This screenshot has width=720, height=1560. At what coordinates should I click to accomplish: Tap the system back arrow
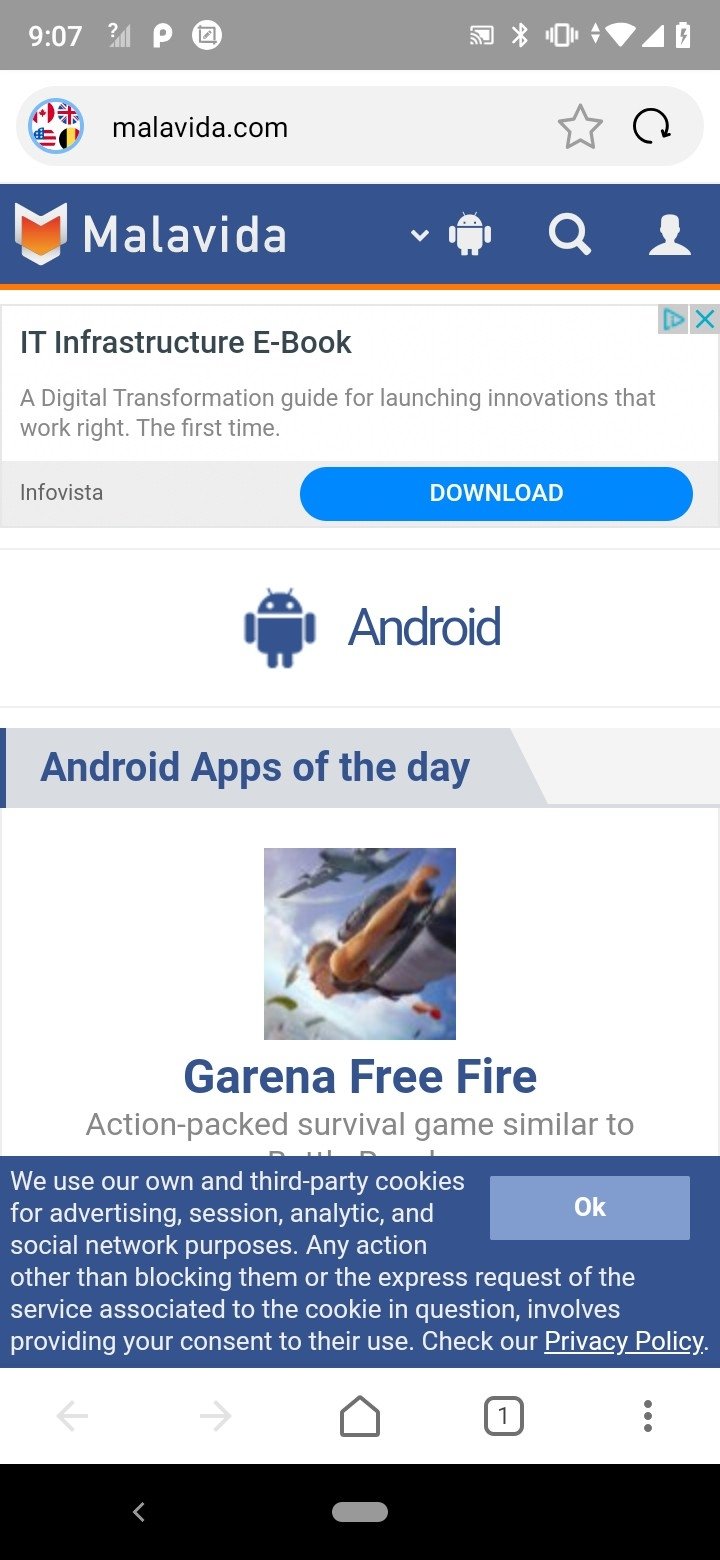tap(139, 1512)
